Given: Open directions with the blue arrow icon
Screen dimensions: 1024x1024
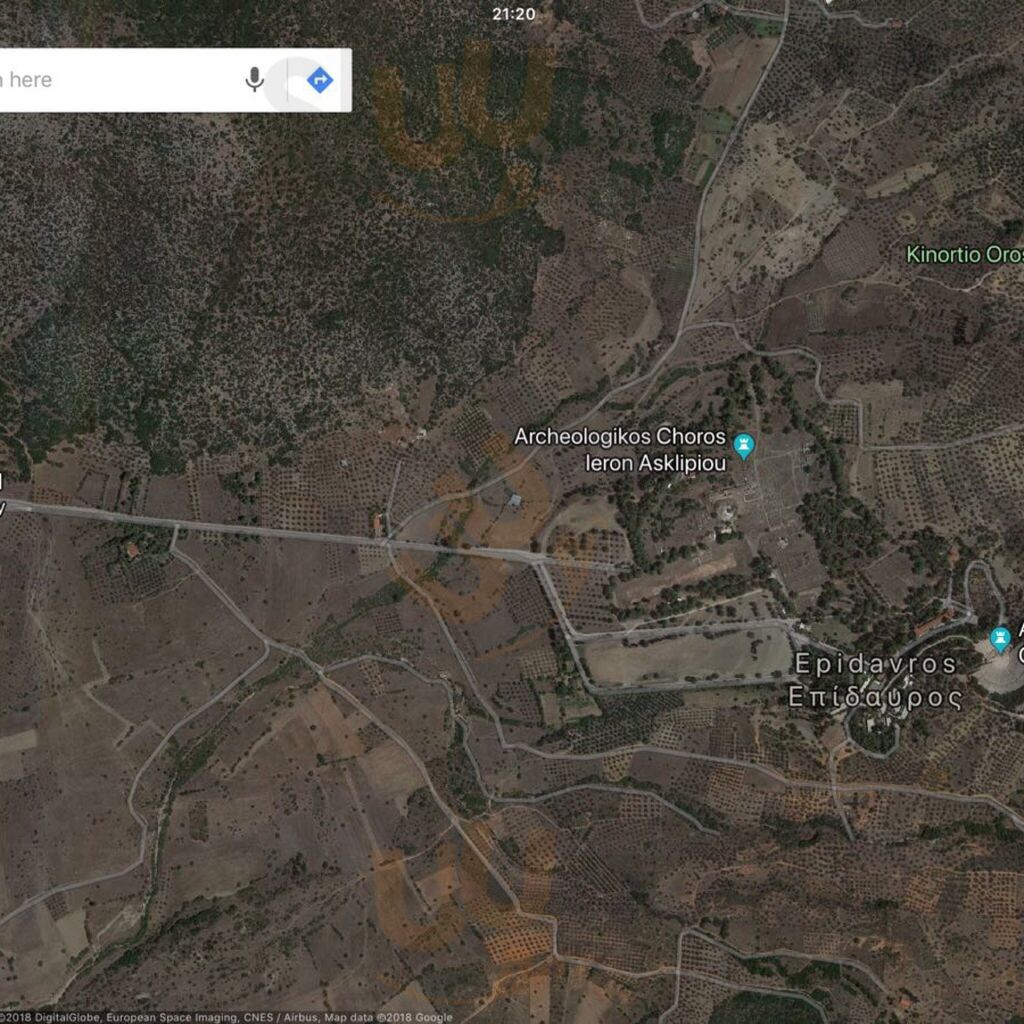Looking at the screenshot, I should point(319,79).
